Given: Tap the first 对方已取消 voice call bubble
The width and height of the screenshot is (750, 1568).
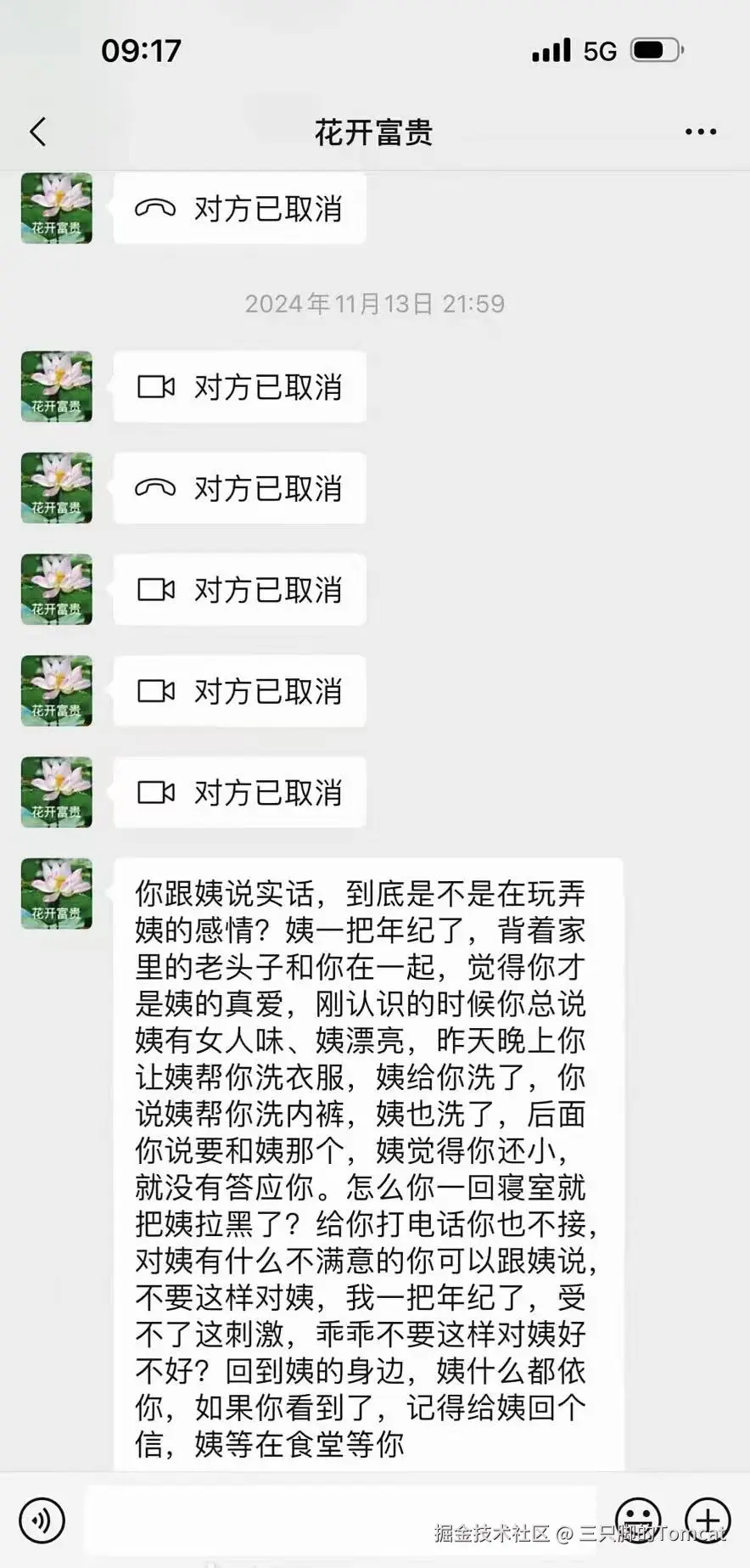Looking at the screenshot, I should pos(238,209).
